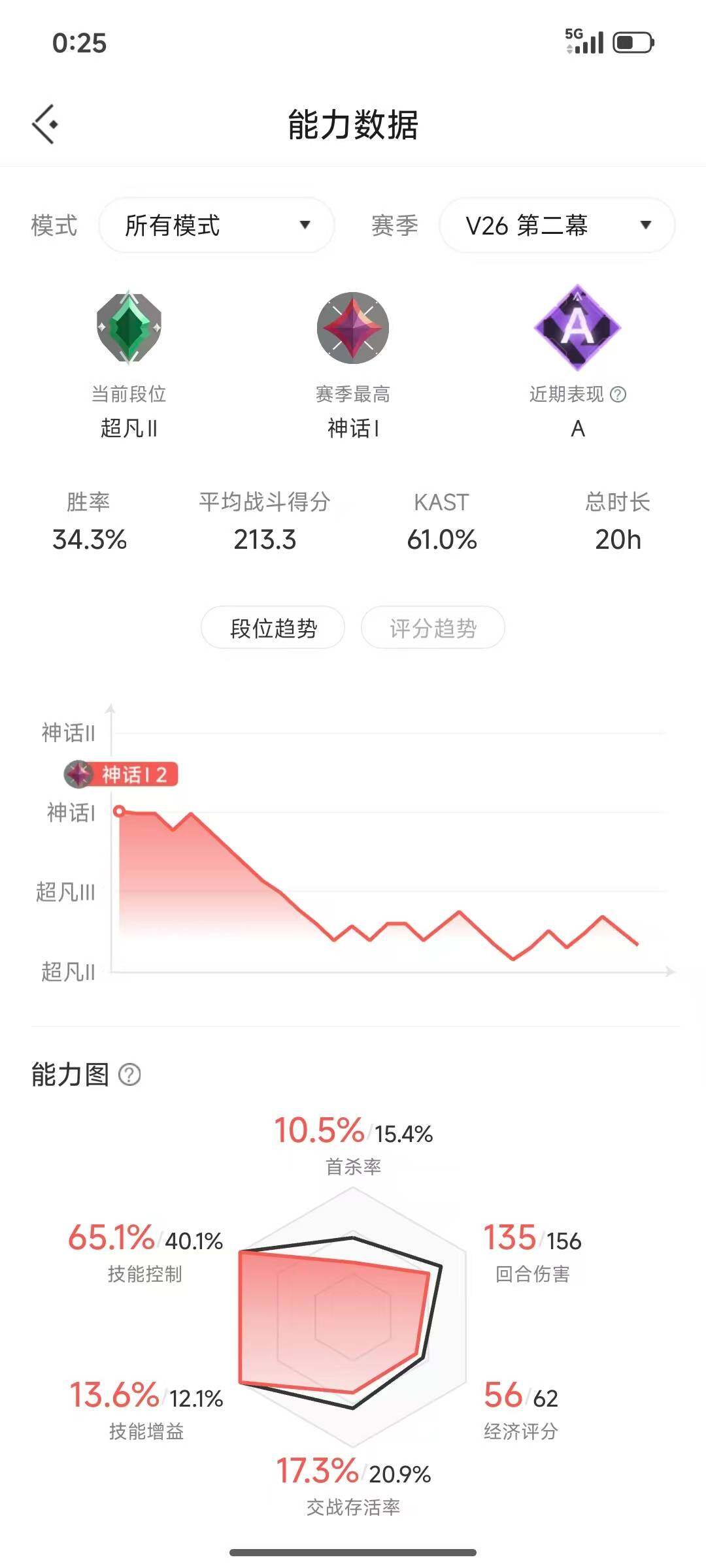706x1568 pixels.
Task: Open the 赛季 dropdown showing V26 第二幕
Action: pyautogui.click(x=556, y=225)
